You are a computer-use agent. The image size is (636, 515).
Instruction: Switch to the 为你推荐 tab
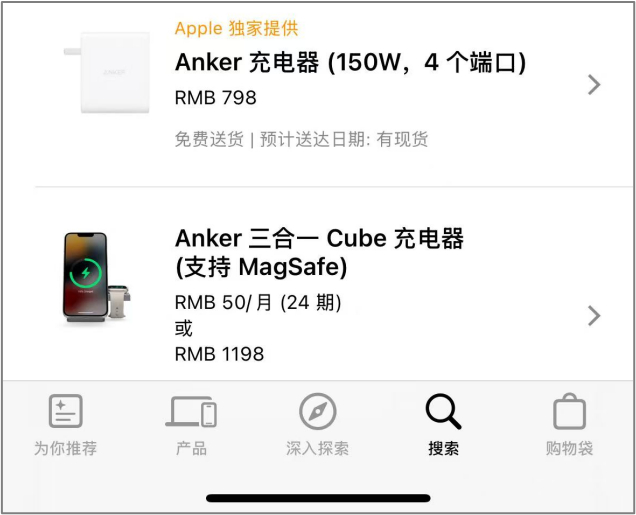(x=66, y=426)
